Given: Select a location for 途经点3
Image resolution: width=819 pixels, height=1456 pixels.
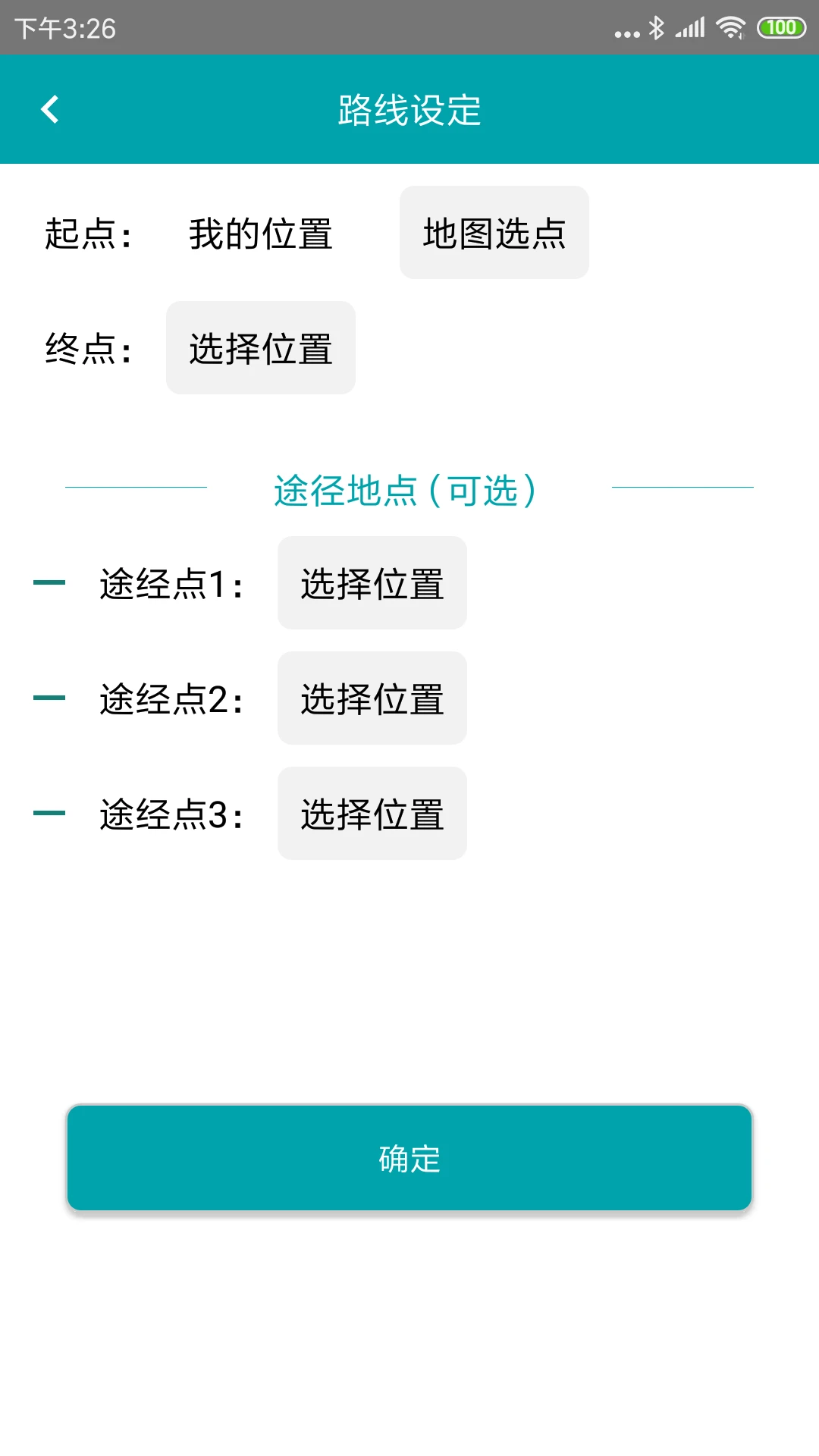Looking at the screenshot, I should click(x=372, y=814).
